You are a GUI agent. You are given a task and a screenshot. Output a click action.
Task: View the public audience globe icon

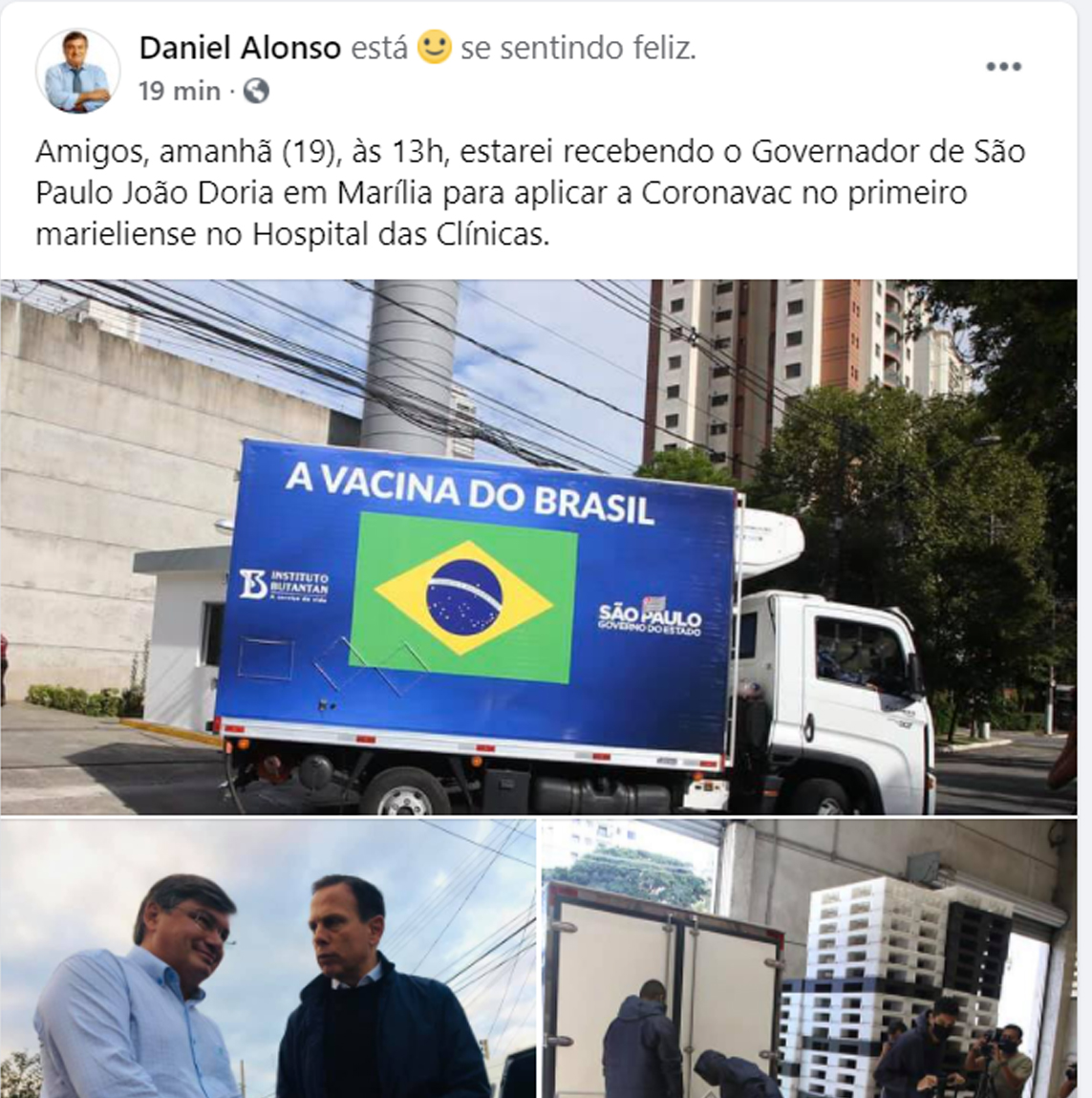[256, 91]
